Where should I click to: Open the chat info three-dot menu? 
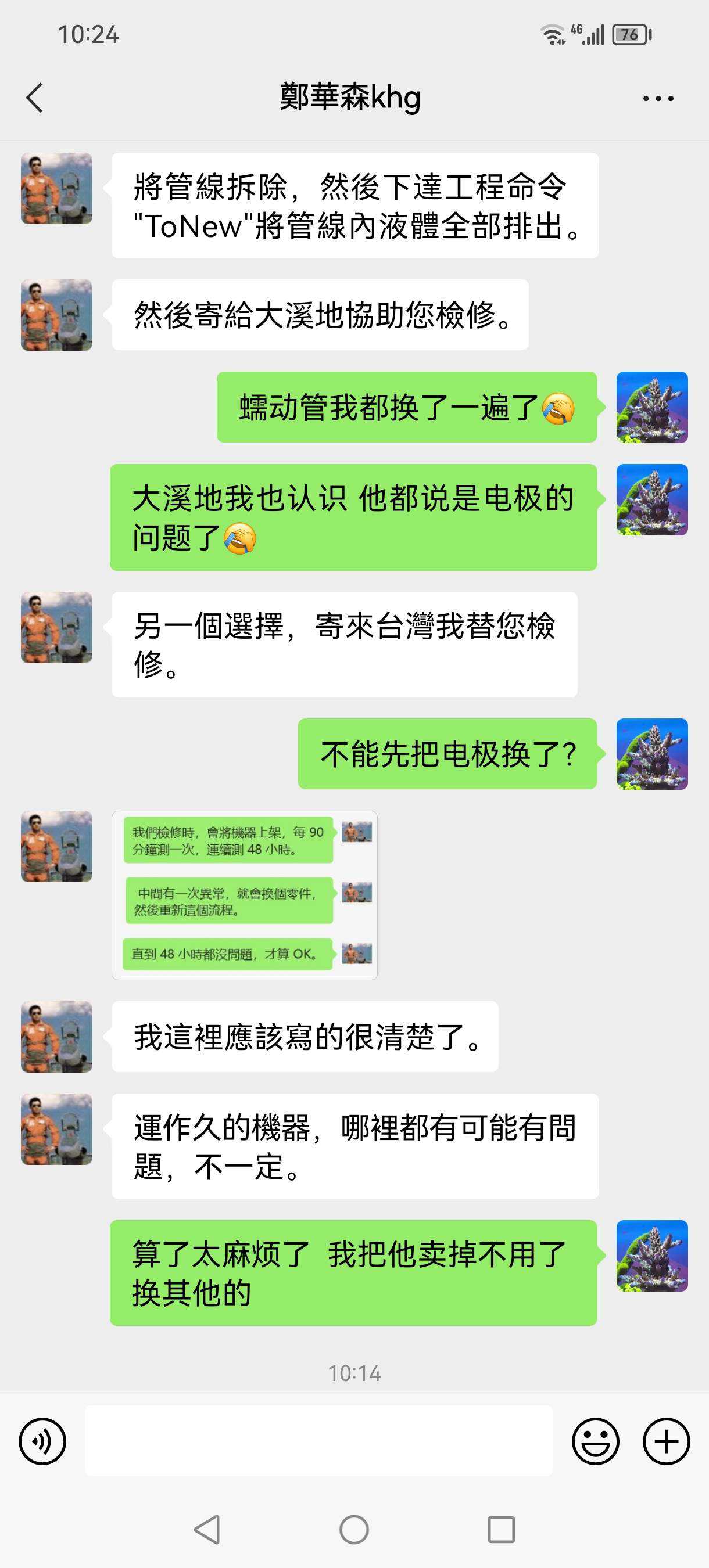point(658,98)
